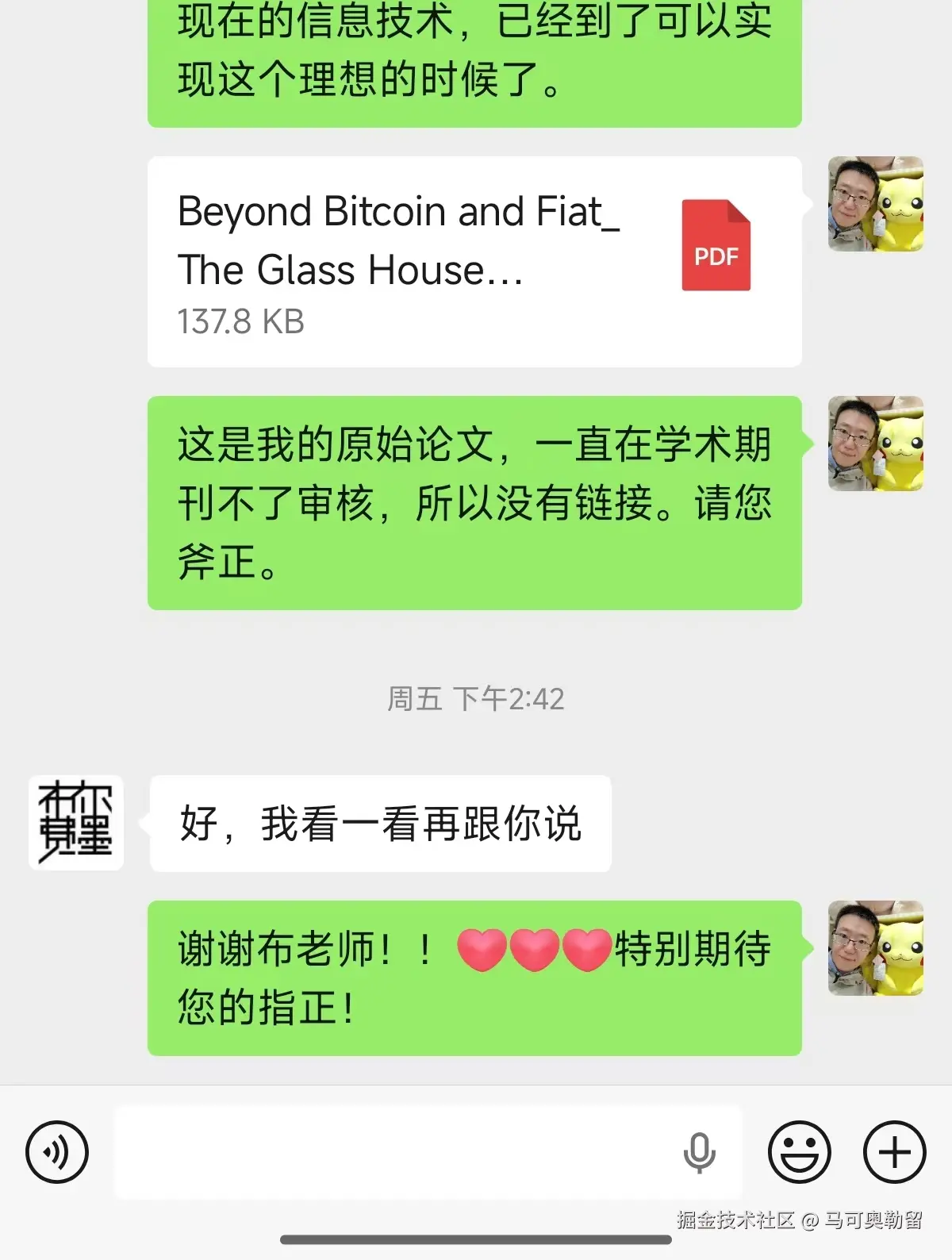Image resolution: width=952 pixels, height=1260 pixels.
Task: Open own avatar beside the PDF message
Action: (x=875, y=204)
